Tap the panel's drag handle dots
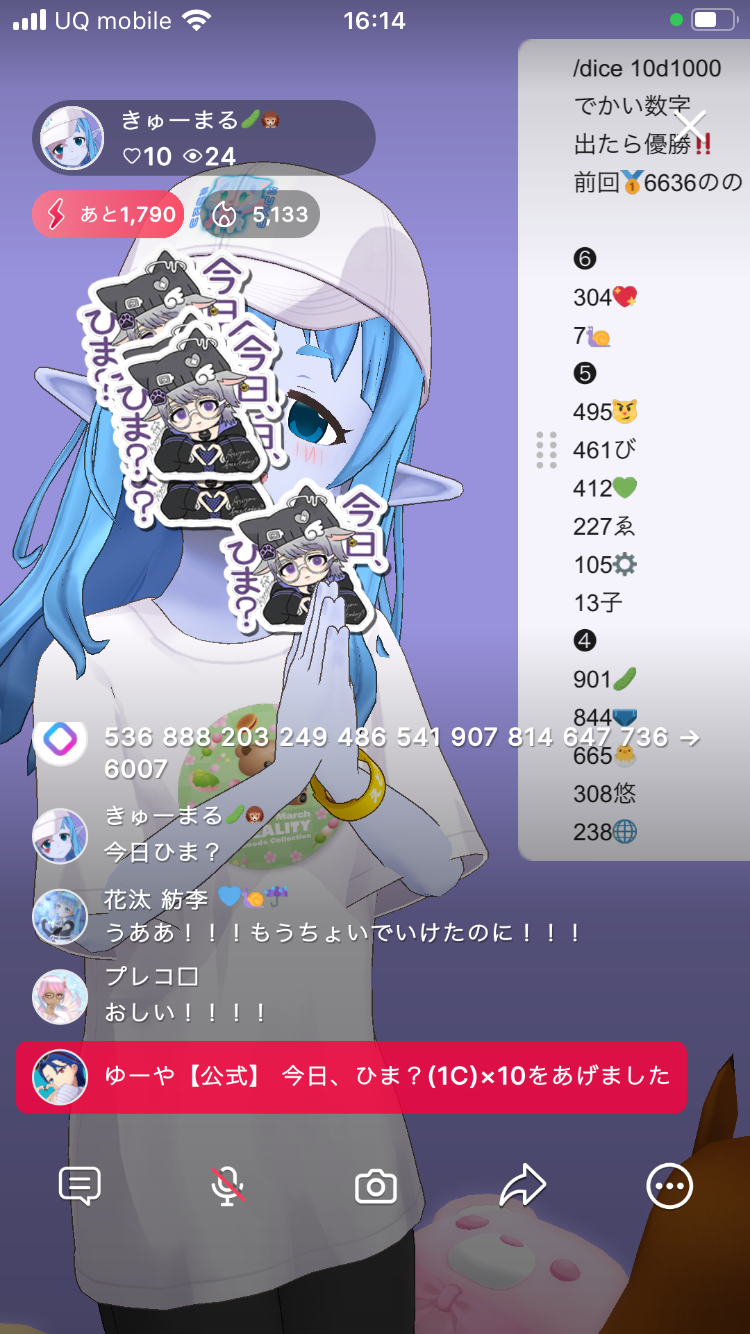Screen dimensions: 750x1334 coord(546,450)
